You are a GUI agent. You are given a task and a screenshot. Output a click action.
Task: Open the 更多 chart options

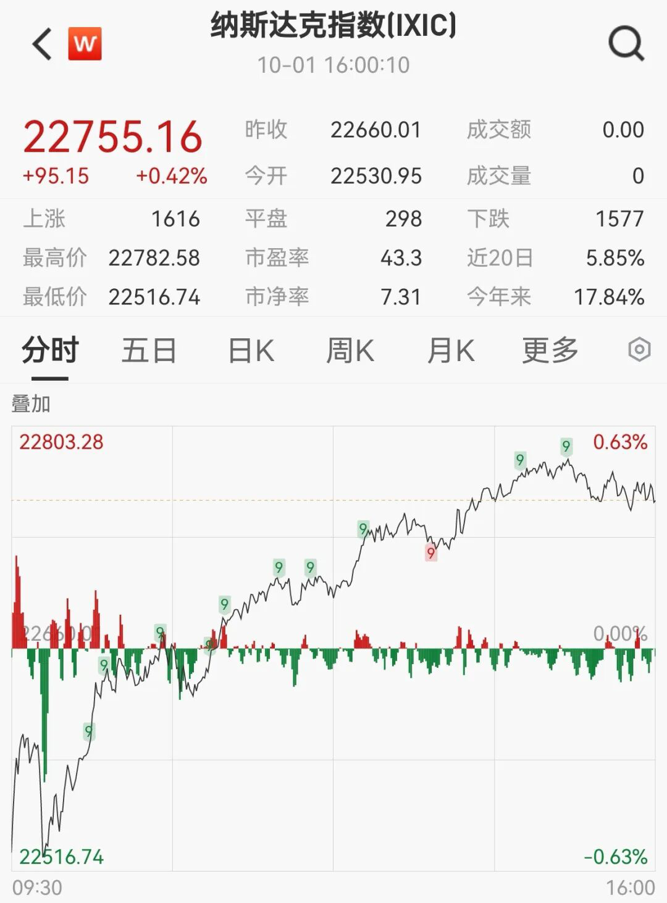(550, 350)
